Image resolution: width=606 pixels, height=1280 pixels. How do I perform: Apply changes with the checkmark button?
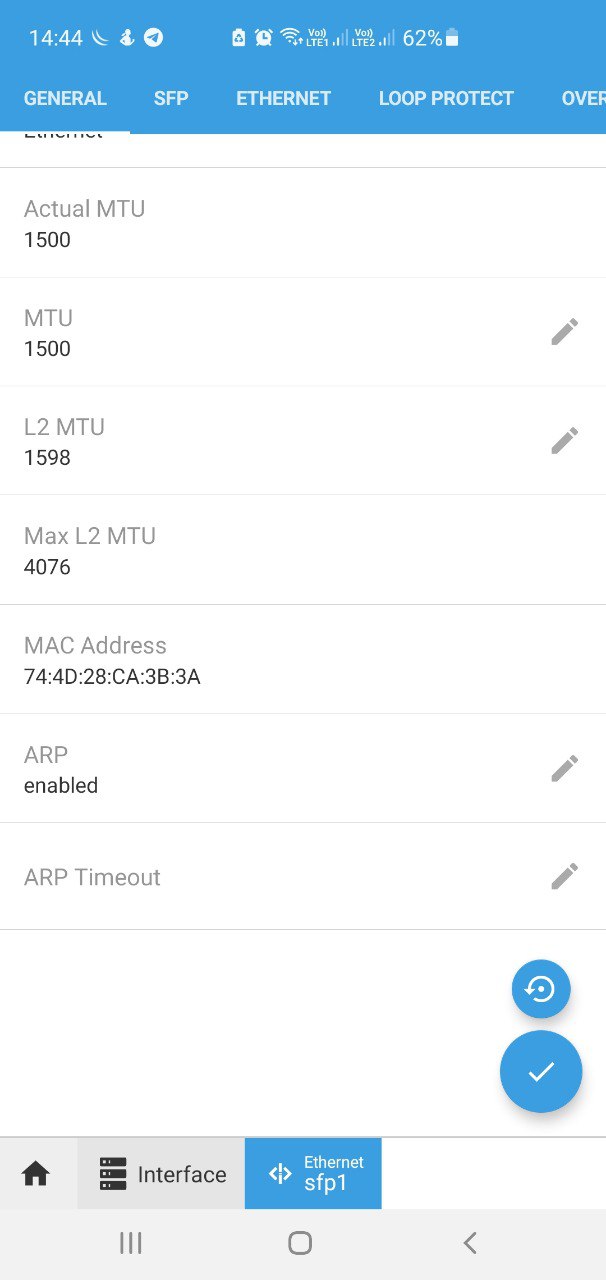pos(541,1072)
